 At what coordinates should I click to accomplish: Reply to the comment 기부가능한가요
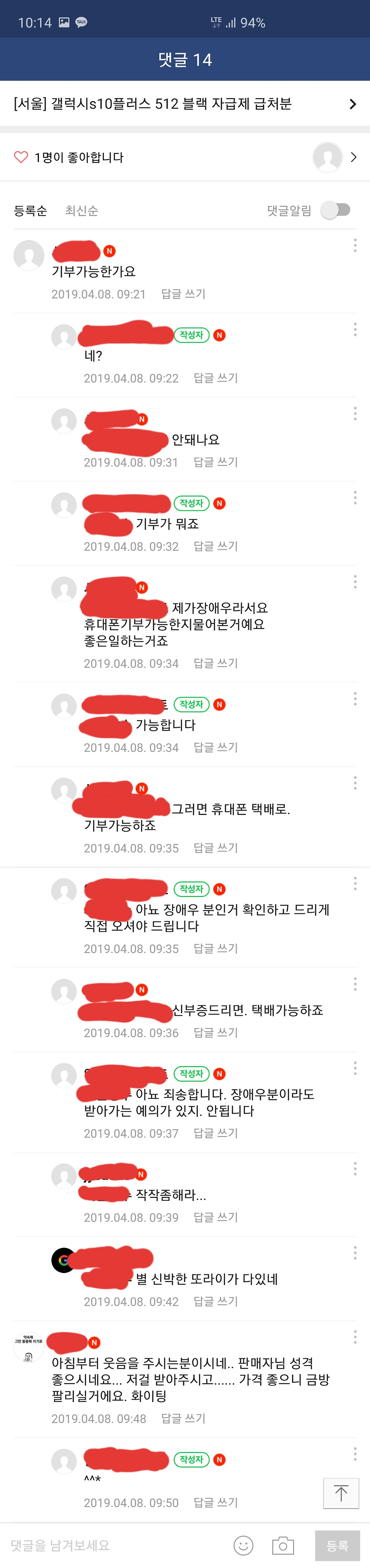[183, 294]
